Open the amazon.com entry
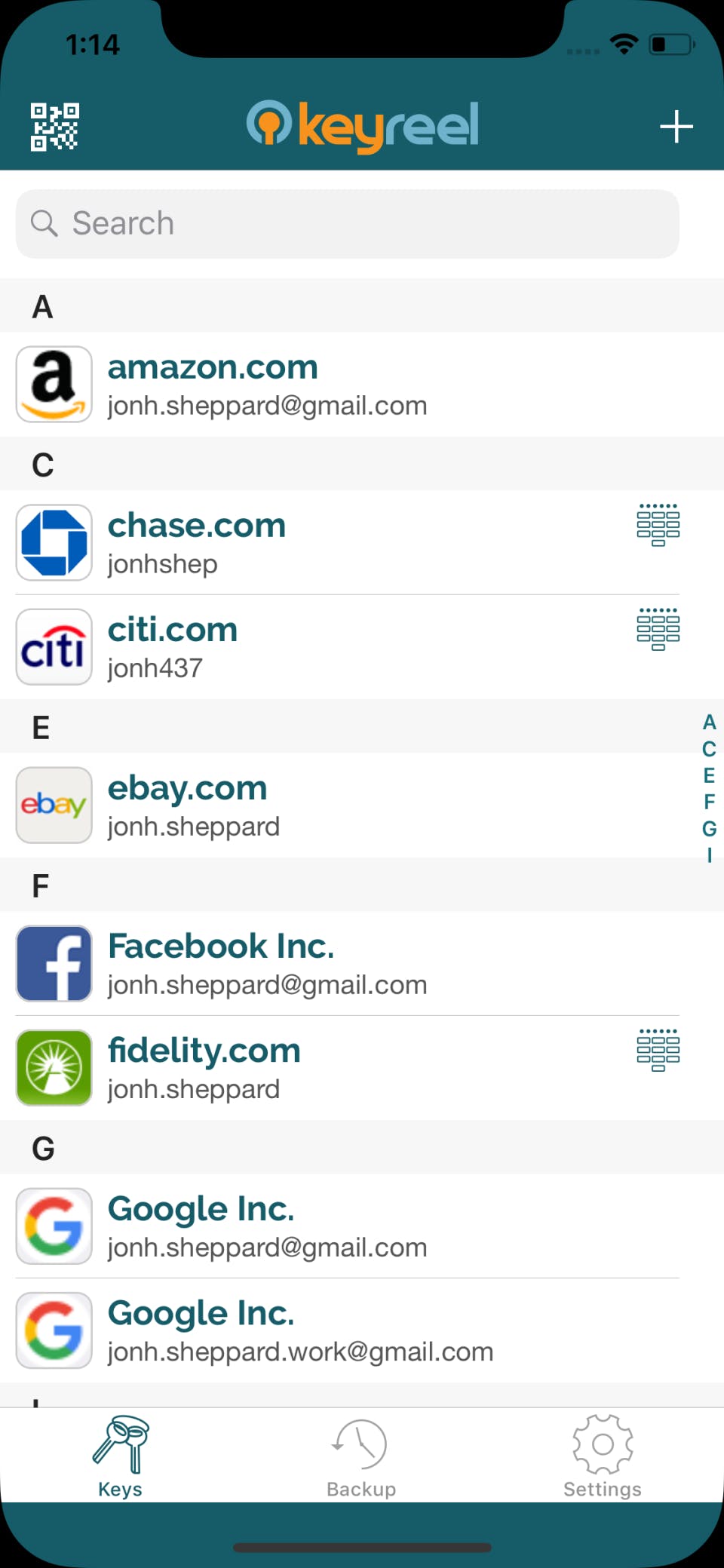This screenshot has height=1568, width=724. (302, 385)
